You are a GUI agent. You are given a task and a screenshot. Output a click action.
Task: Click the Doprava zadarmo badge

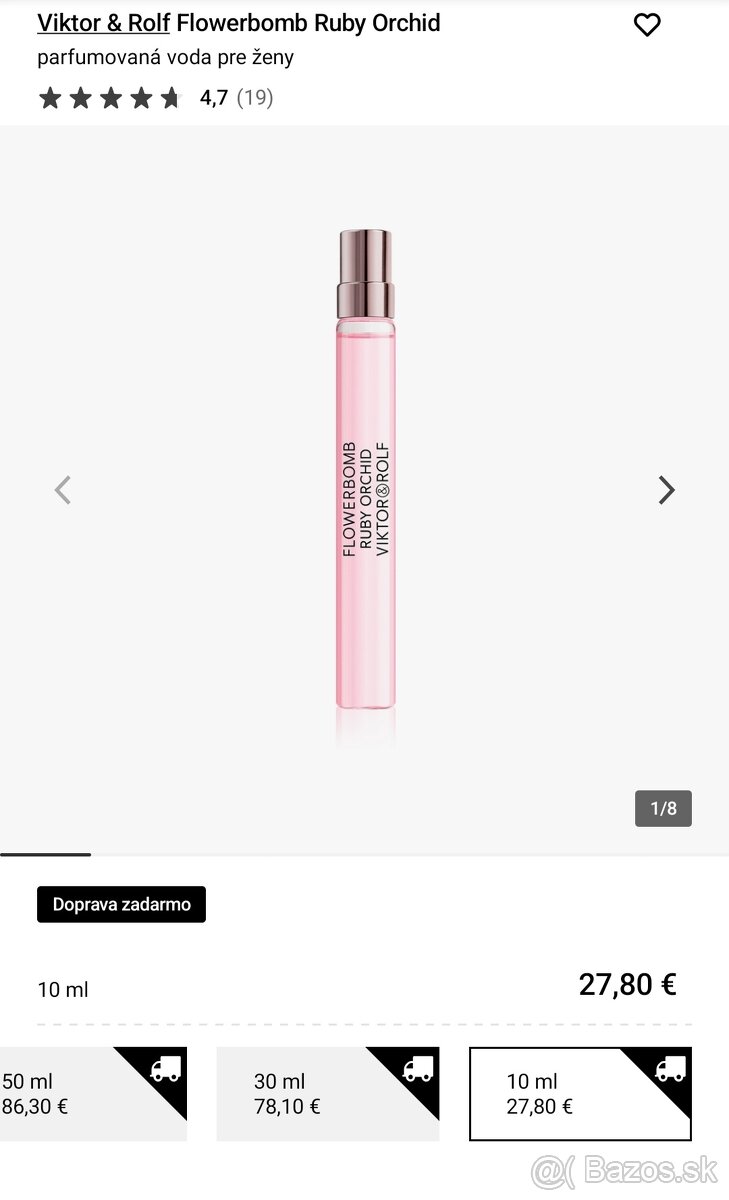click(121, 904)
